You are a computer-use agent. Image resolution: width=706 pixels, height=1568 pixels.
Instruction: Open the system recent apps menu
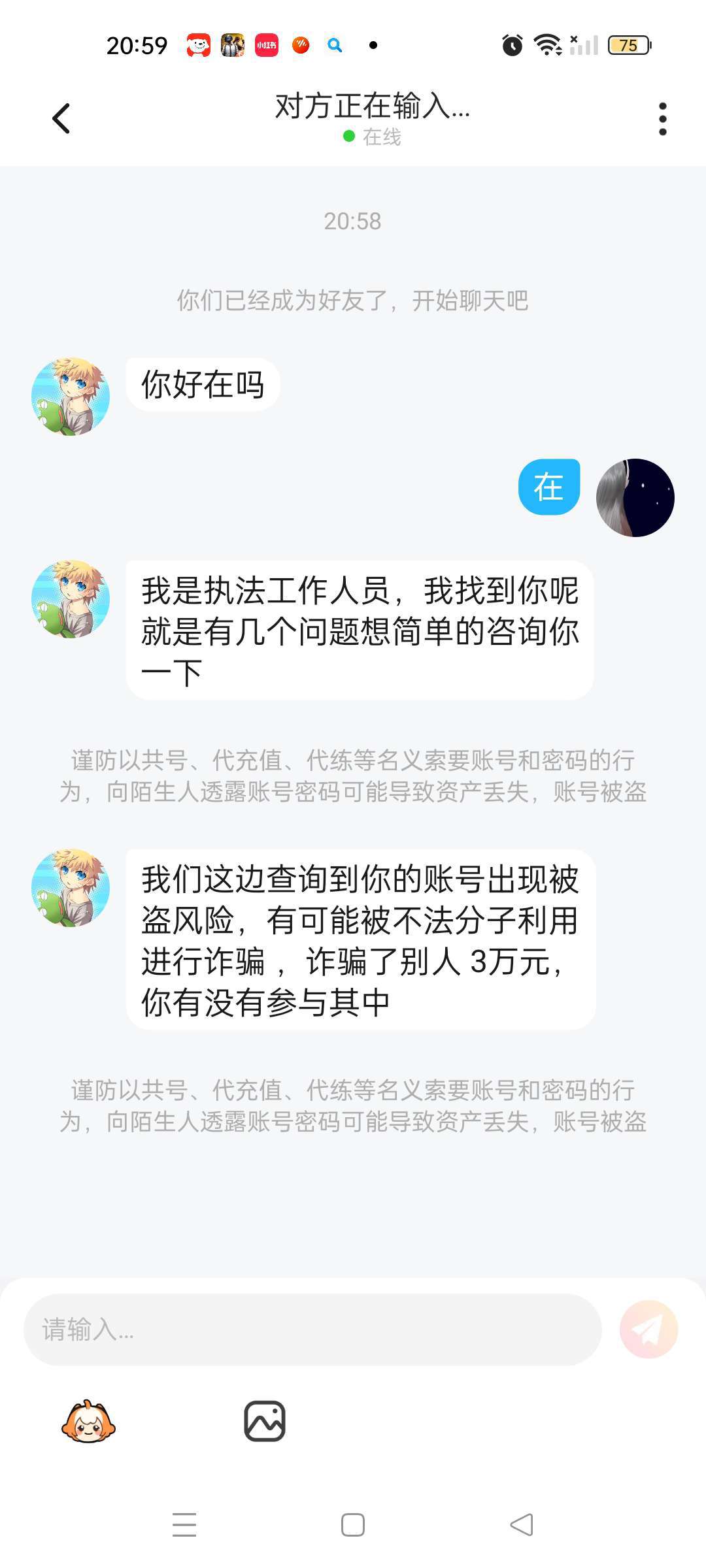[184, 1525]
